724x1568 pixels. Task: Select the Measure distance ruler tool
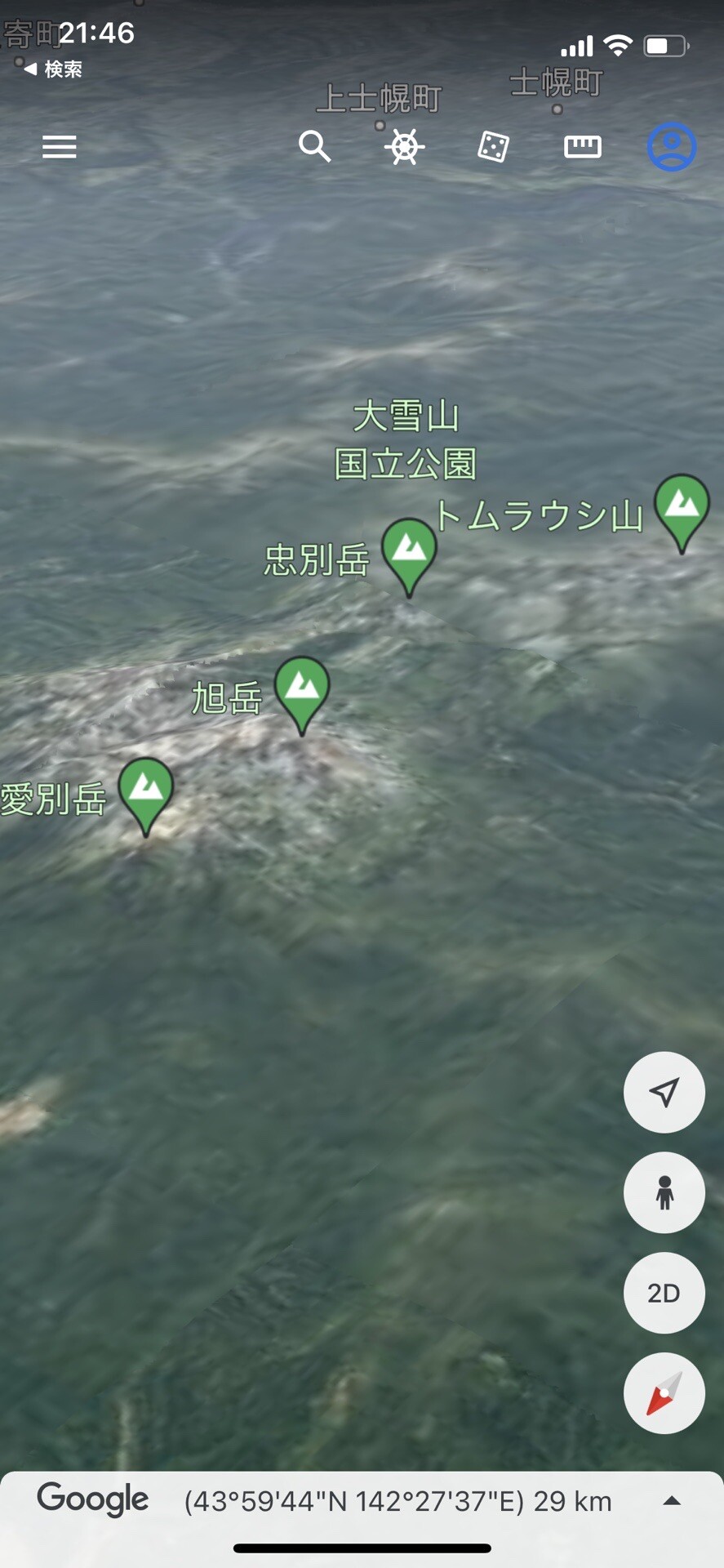(582, 147)
